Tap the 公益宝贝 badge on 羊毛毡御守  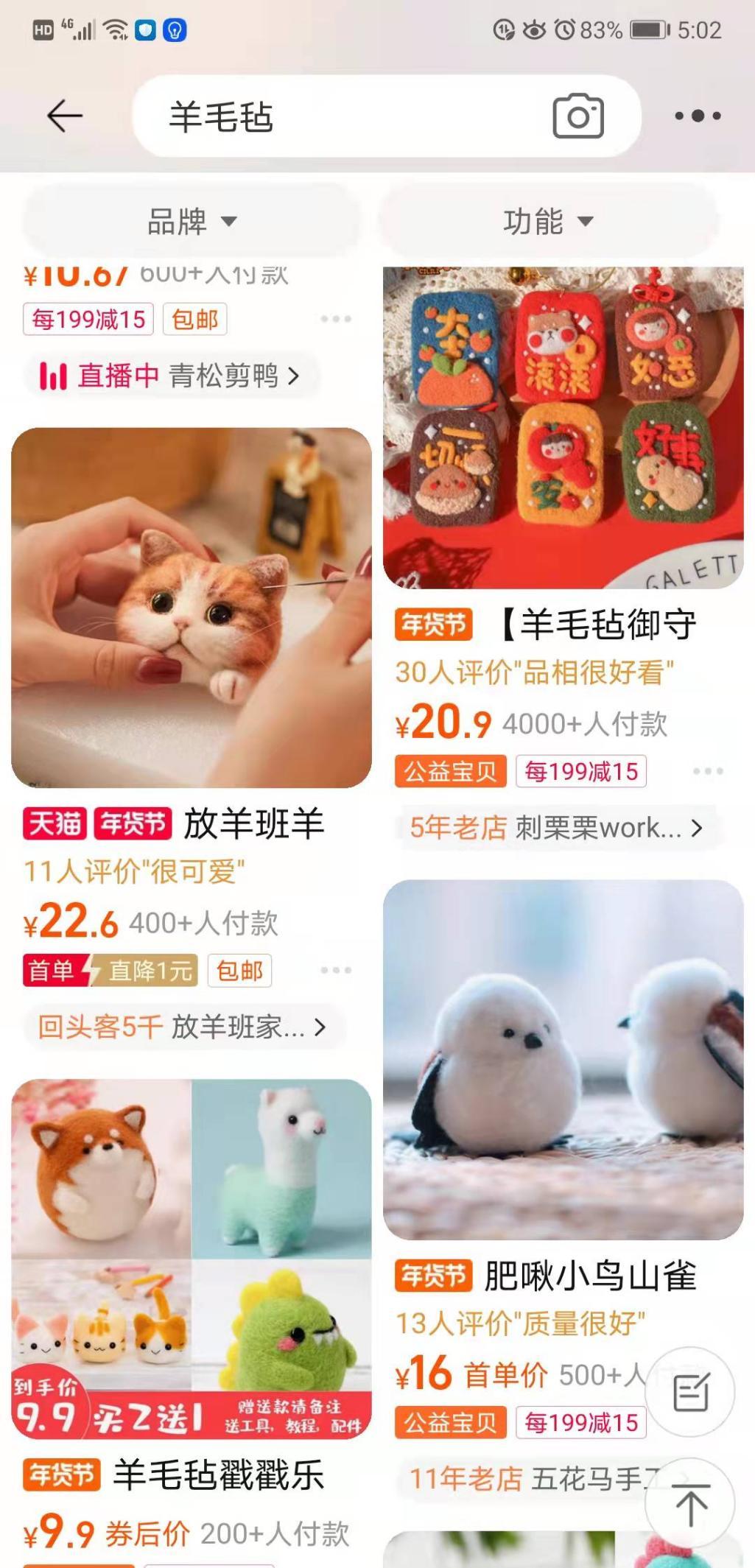pos(450,771)
